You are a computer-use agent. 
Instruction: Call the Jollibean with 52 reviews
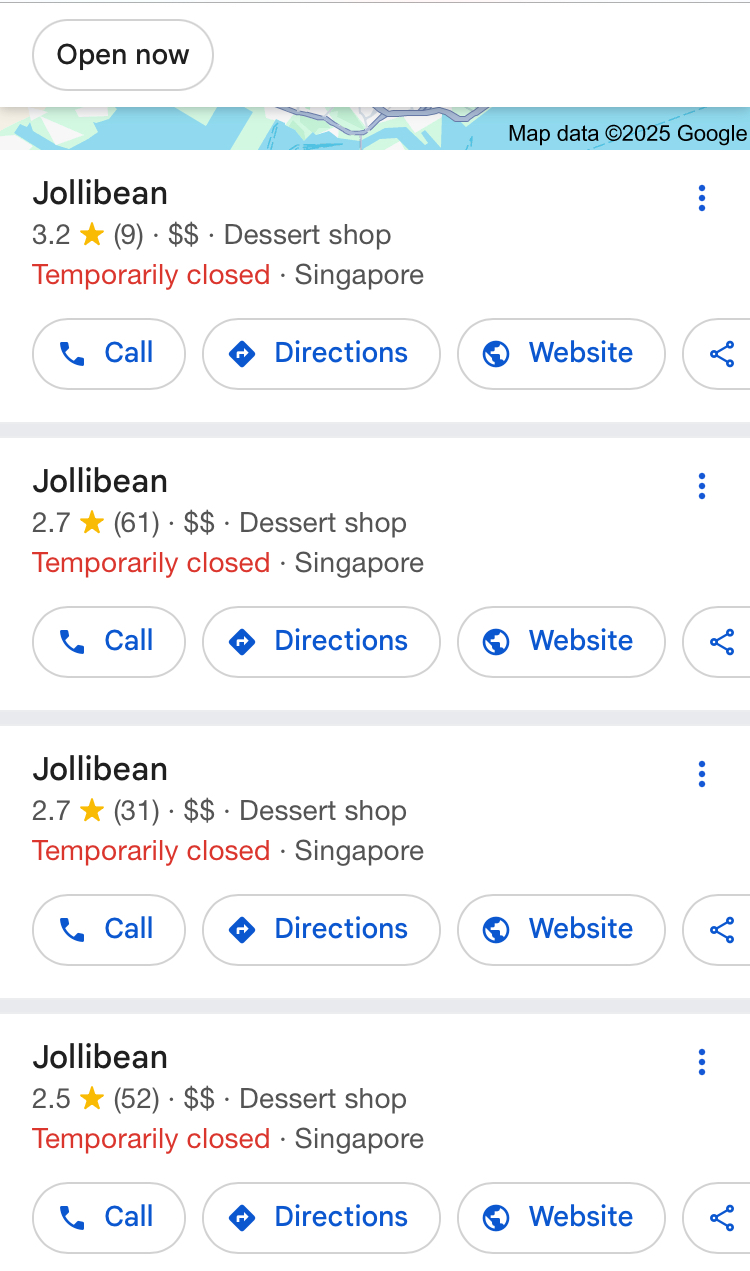click(x=109, y=1217)
